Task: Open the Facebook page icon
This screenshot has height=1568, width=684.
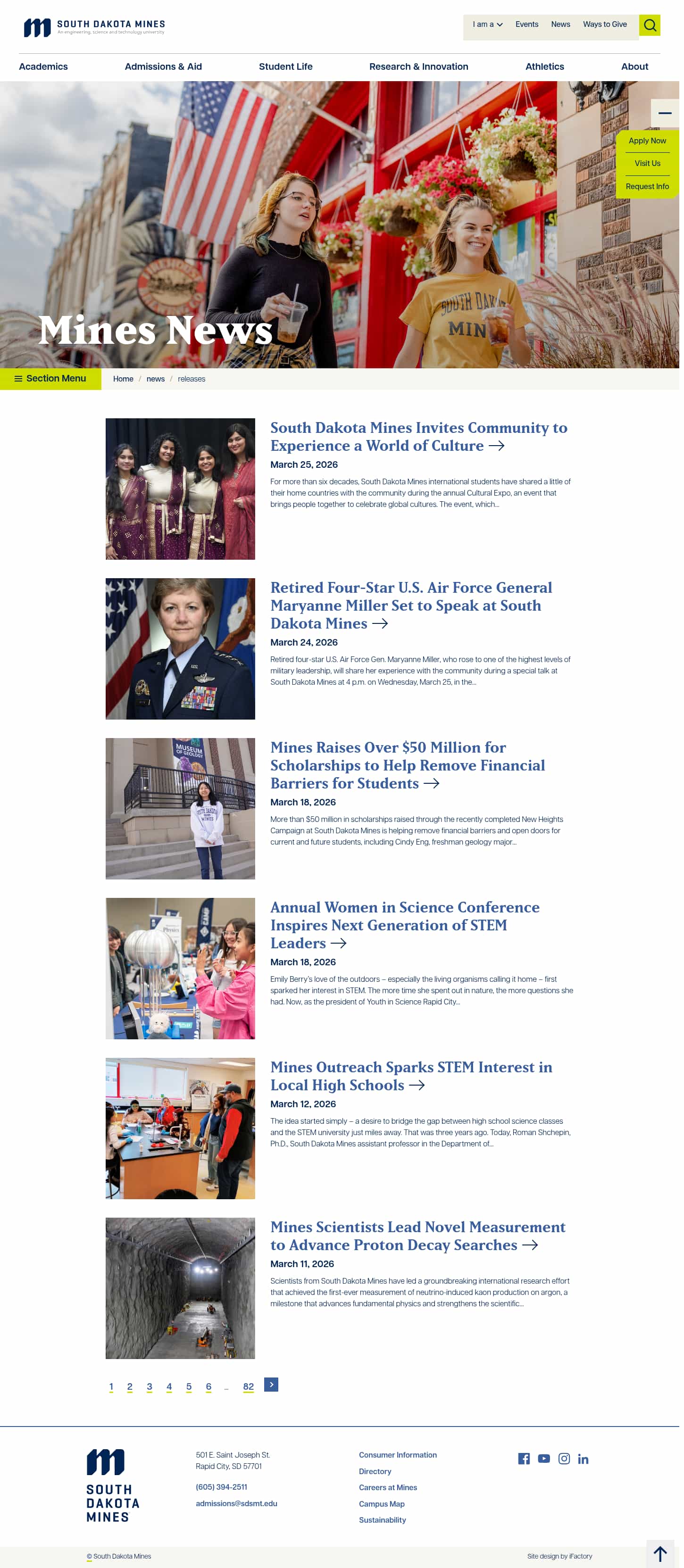Action: [x=523, y=1459]
